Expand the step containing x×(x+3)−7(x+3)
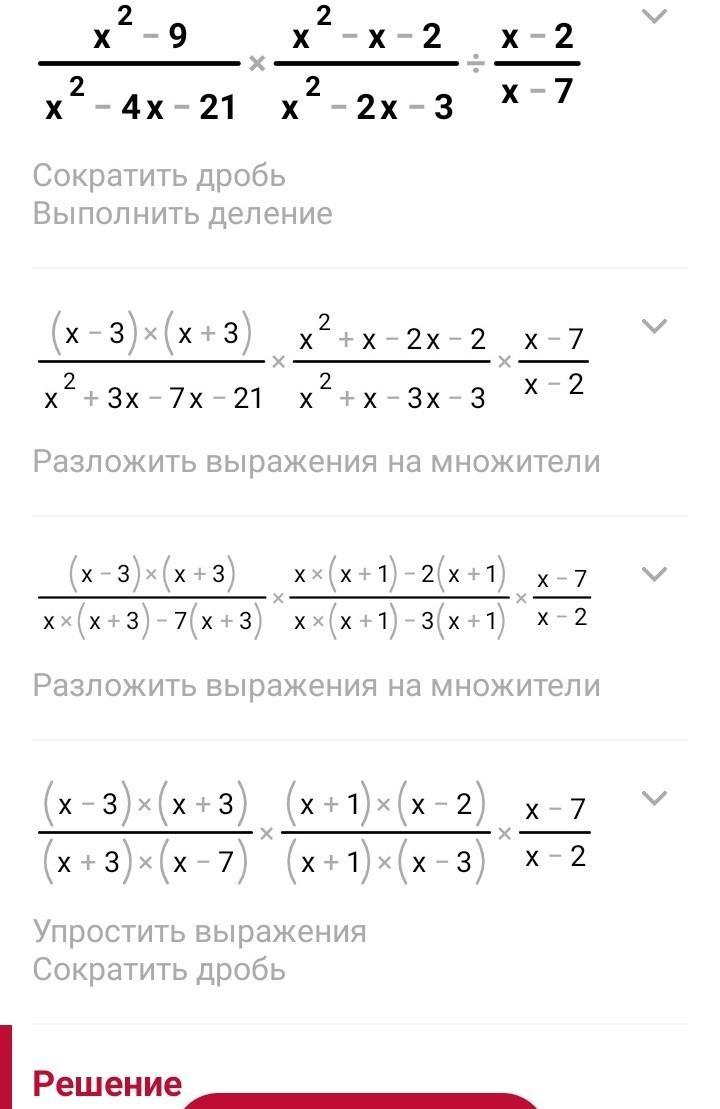The height and width of the screenshot is (1109, 720). click(x=653, y=574)
